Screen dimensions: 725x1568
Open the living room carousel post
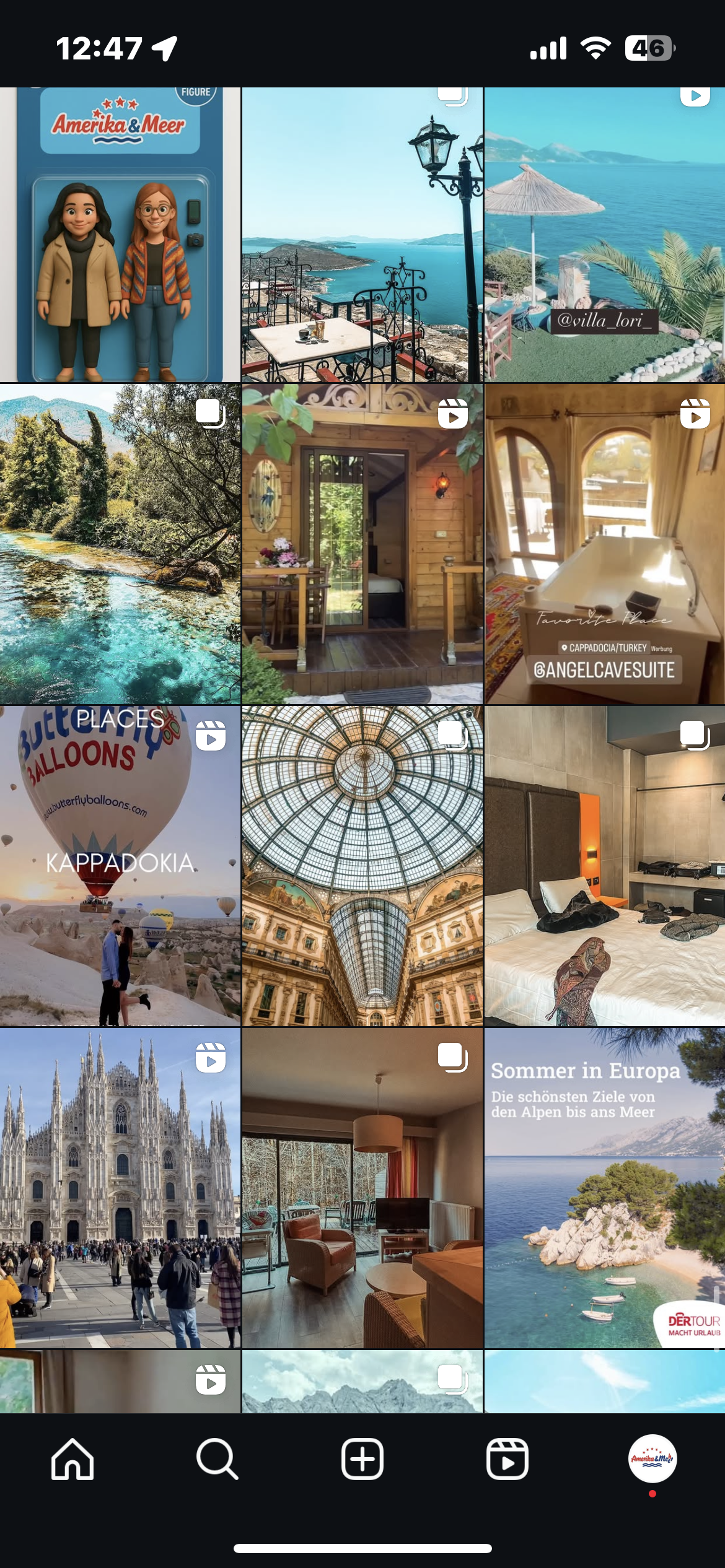click(x=362, y=1188)
